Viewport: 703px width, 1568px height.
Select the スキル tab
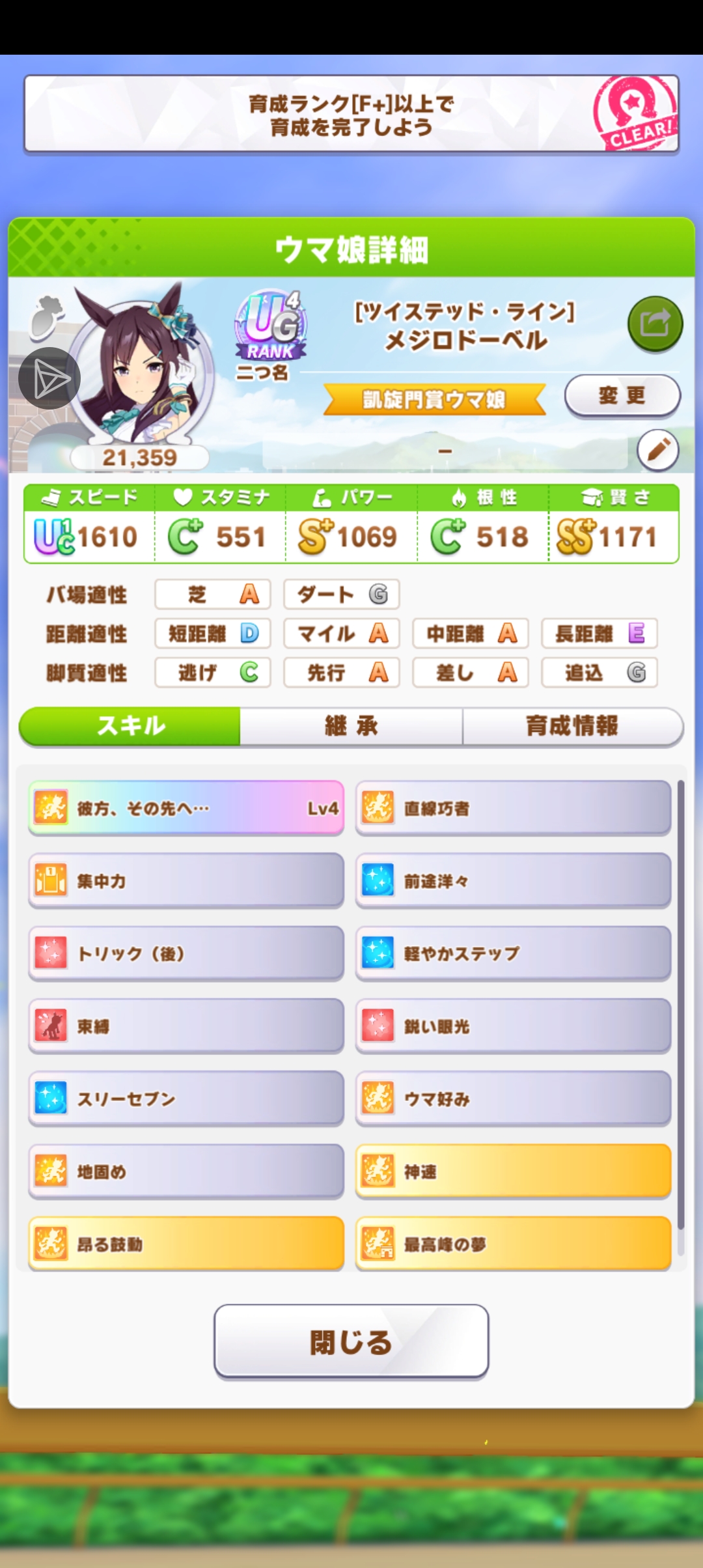pyautogui.click(x=131, y=726)
